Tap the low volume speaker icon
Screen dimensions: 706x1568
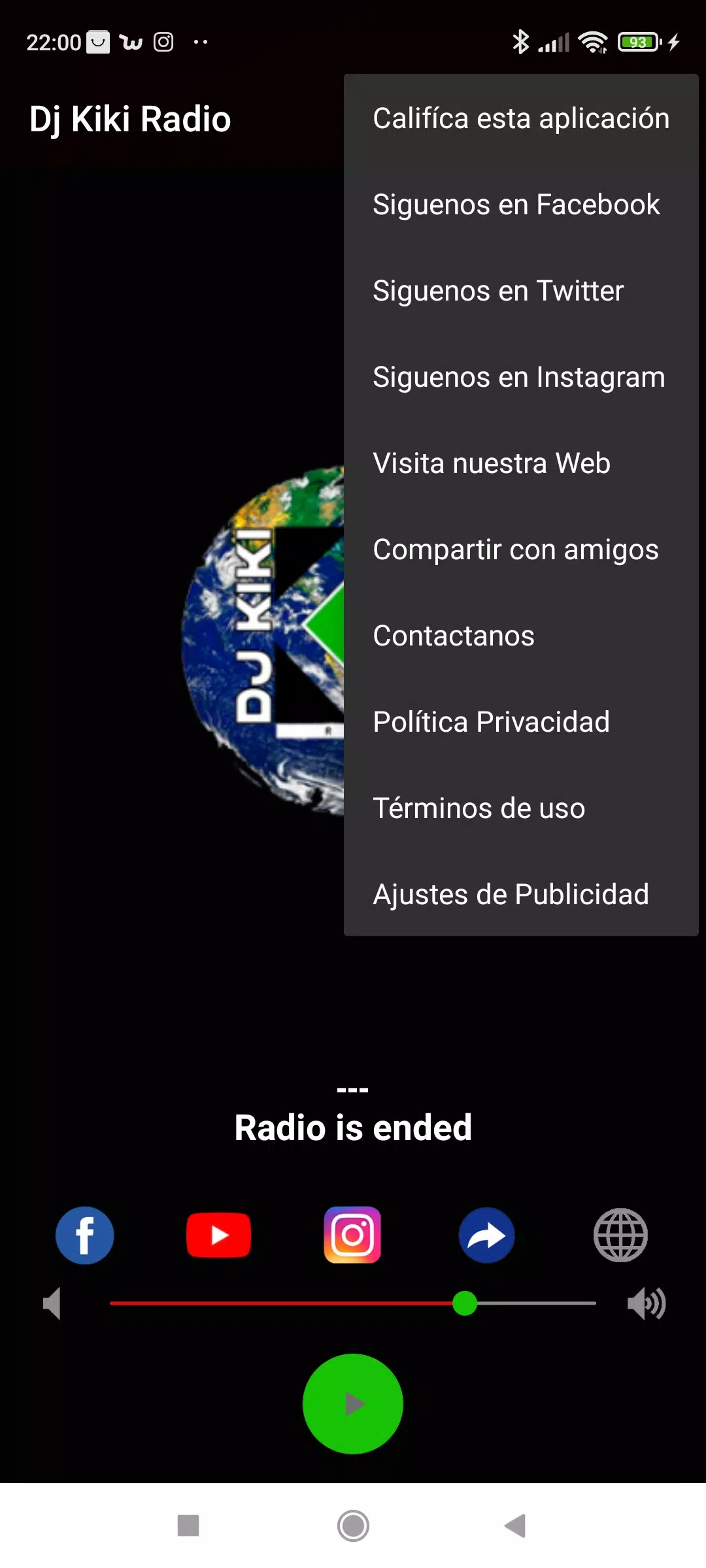(52, 1304)
